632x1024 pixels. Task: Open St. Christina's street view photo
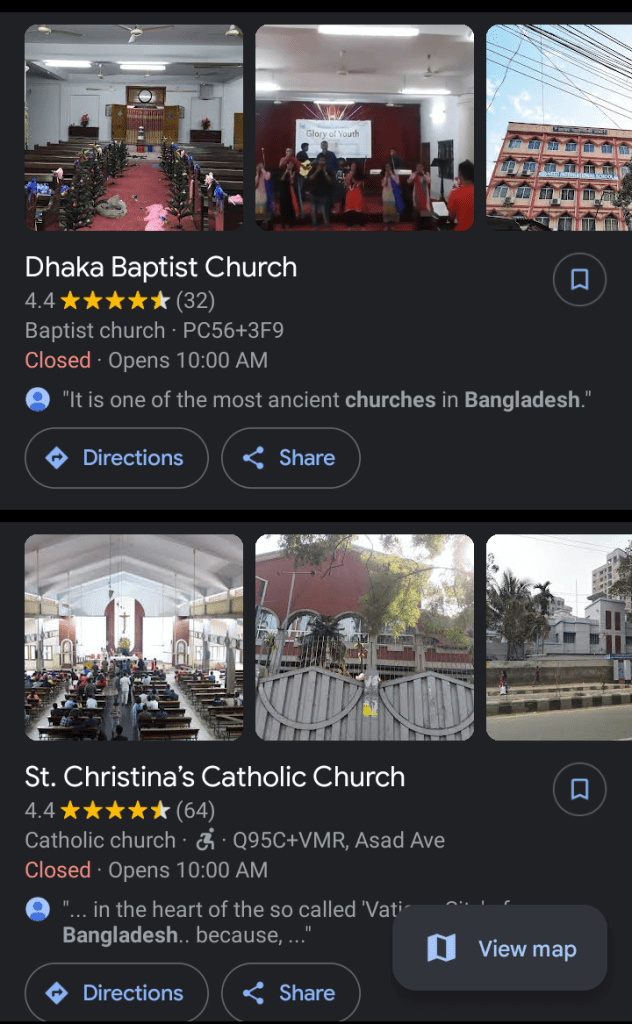[x=558, y=637]
